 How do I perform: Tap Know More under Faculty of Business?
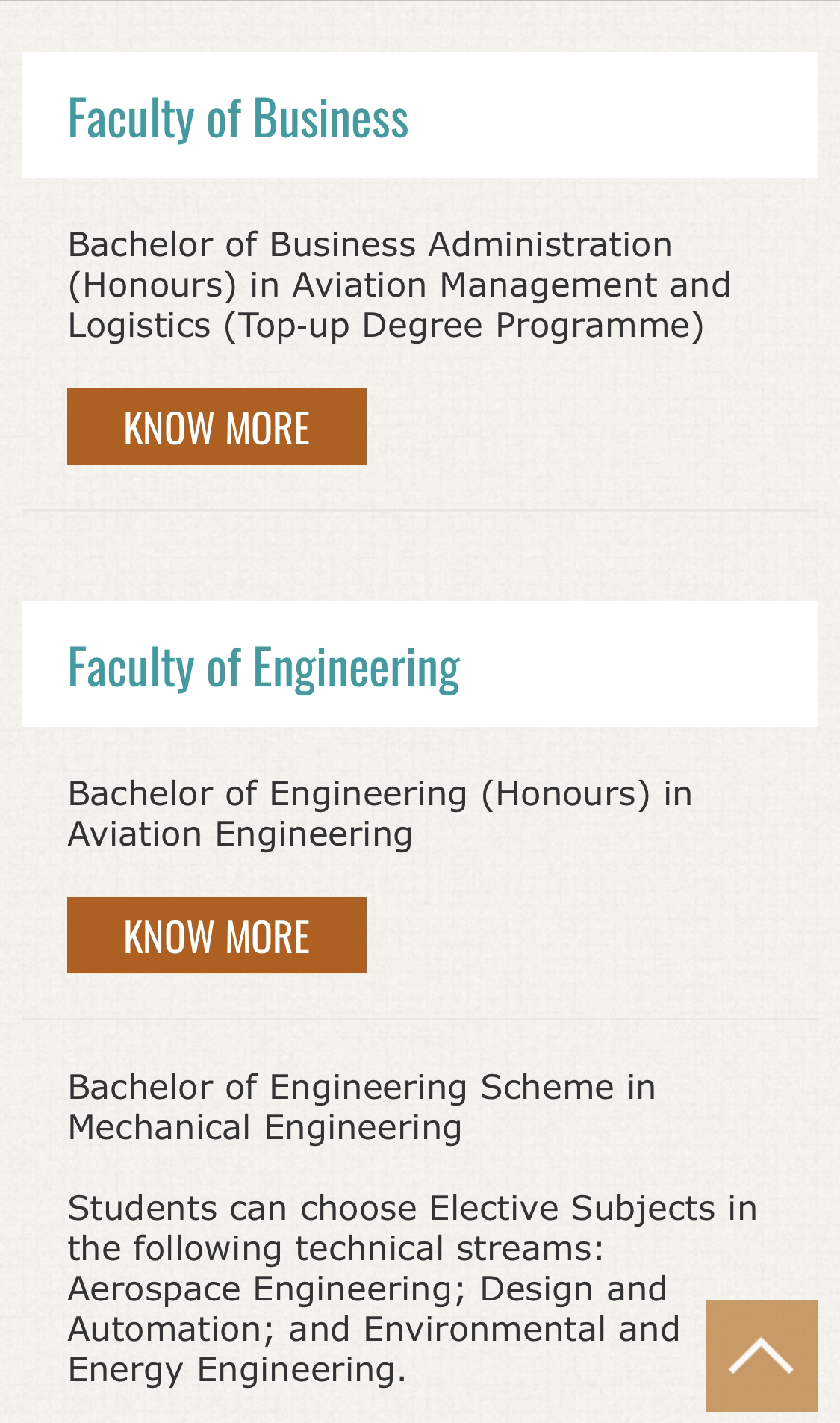(x=217, y=427)
